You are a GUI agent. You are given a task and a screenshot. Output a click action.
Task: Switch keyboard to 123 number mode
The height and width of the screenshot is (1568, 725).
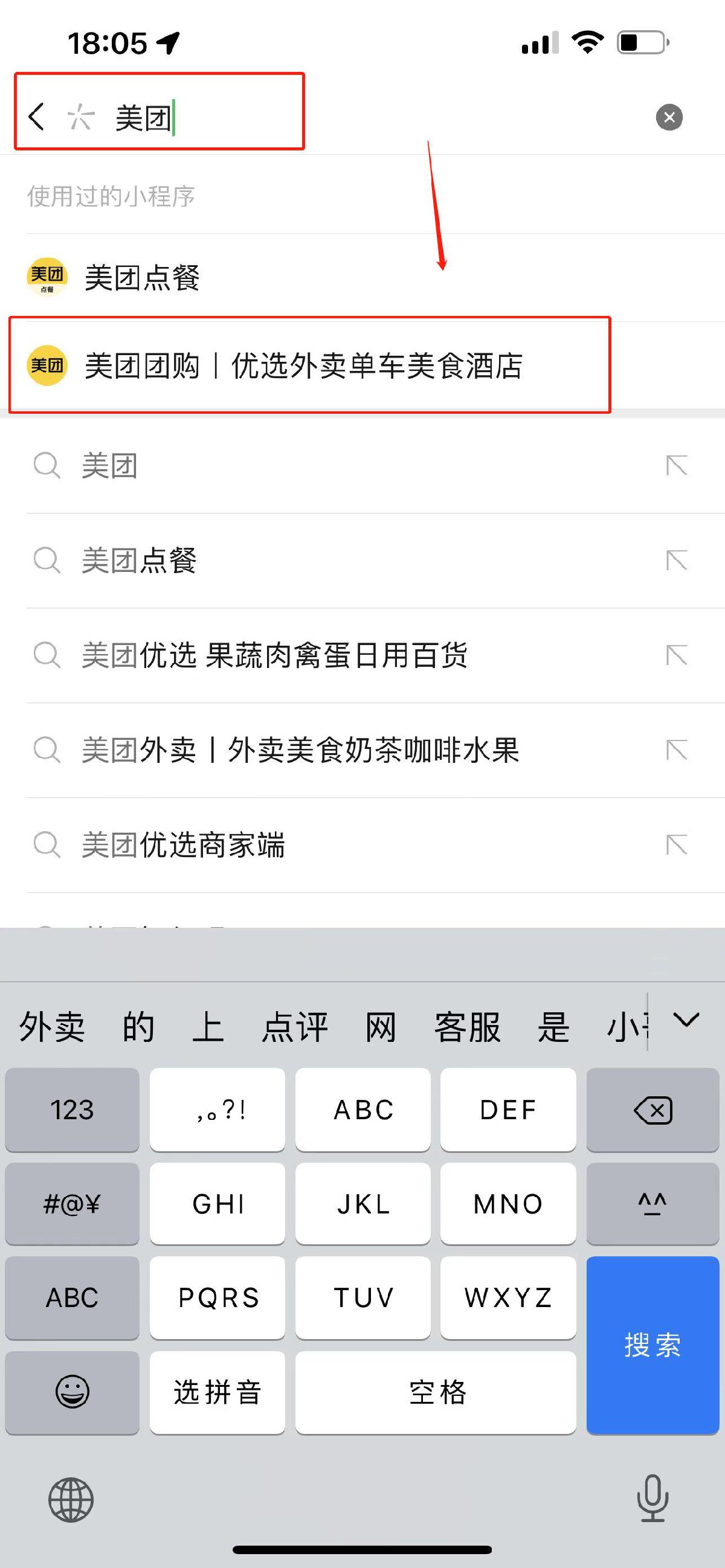[72, 1110]
